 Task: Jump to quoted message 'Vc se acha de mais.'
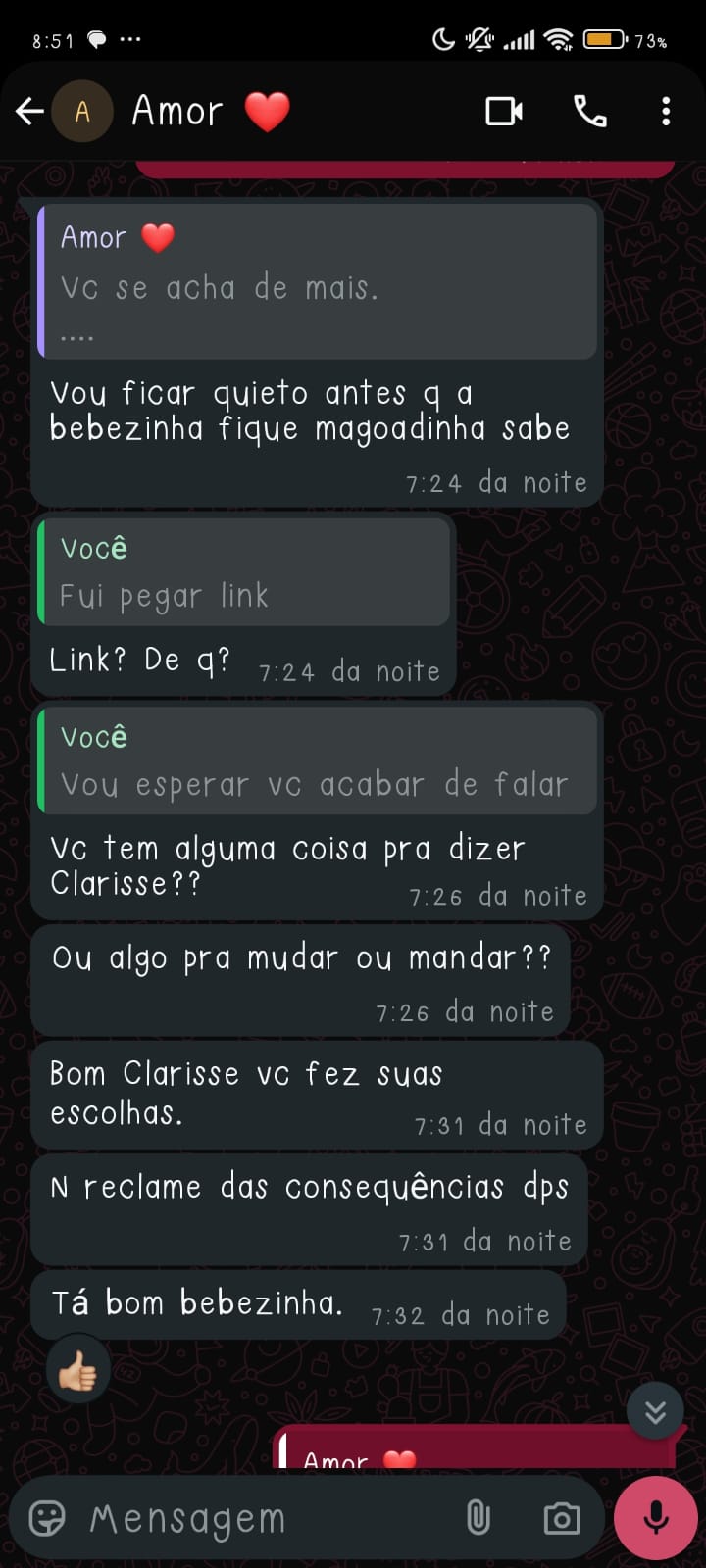pyautogui.click(x=317, y=282)
